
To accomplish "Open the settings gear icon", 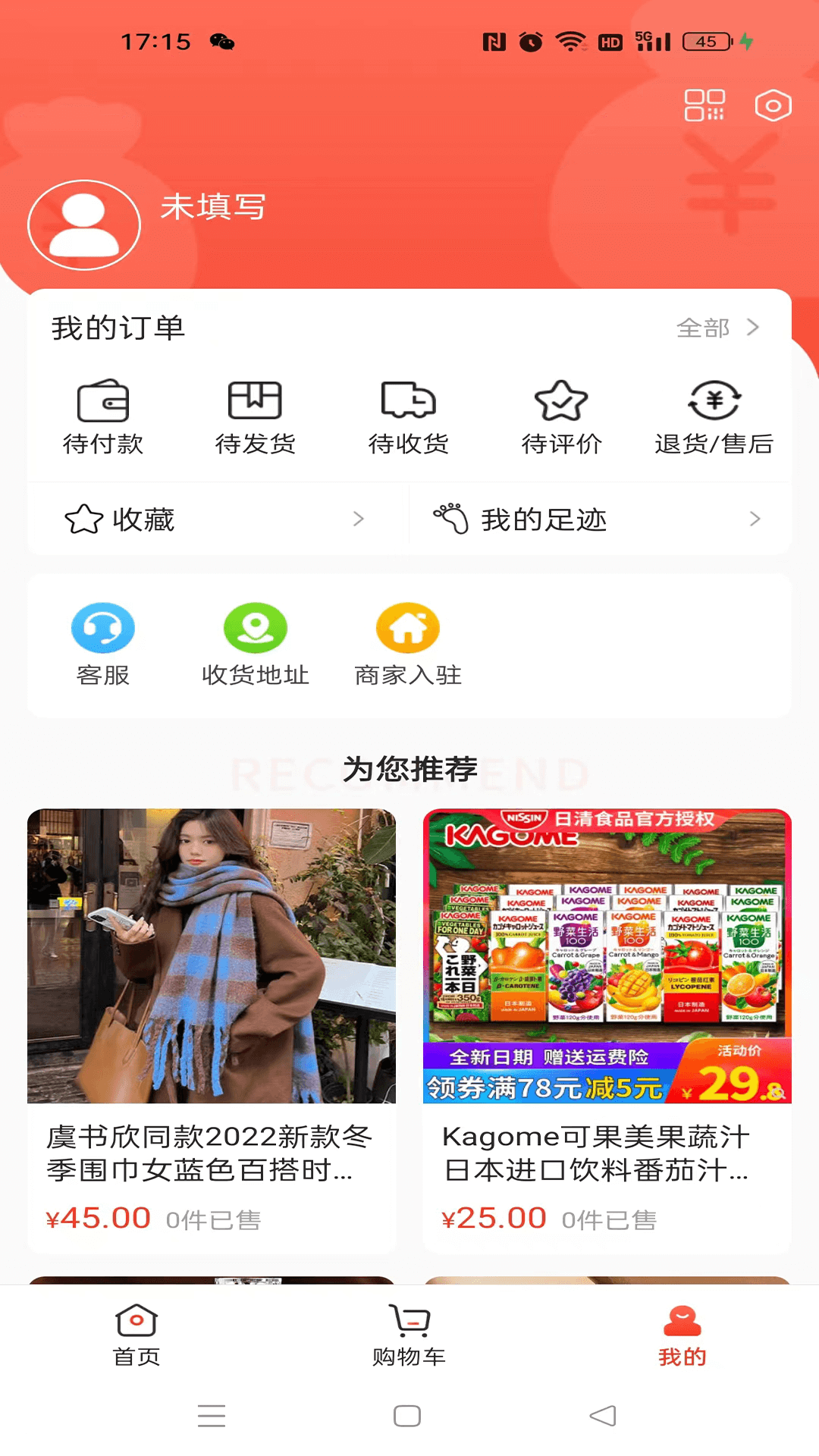I will (773, 105).
